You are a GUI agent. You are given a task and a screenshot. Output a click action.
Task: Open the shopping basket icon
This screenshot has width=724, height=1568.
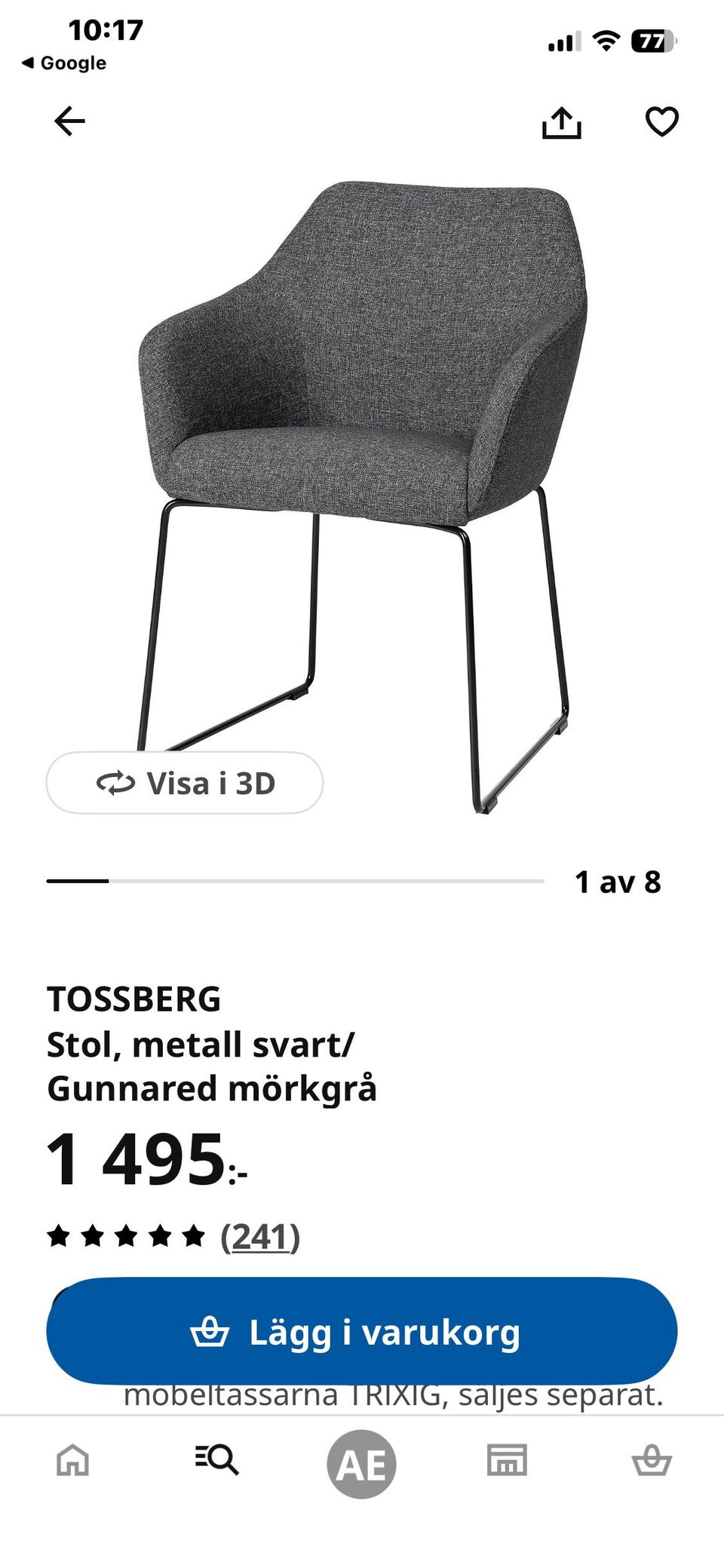652,1462
